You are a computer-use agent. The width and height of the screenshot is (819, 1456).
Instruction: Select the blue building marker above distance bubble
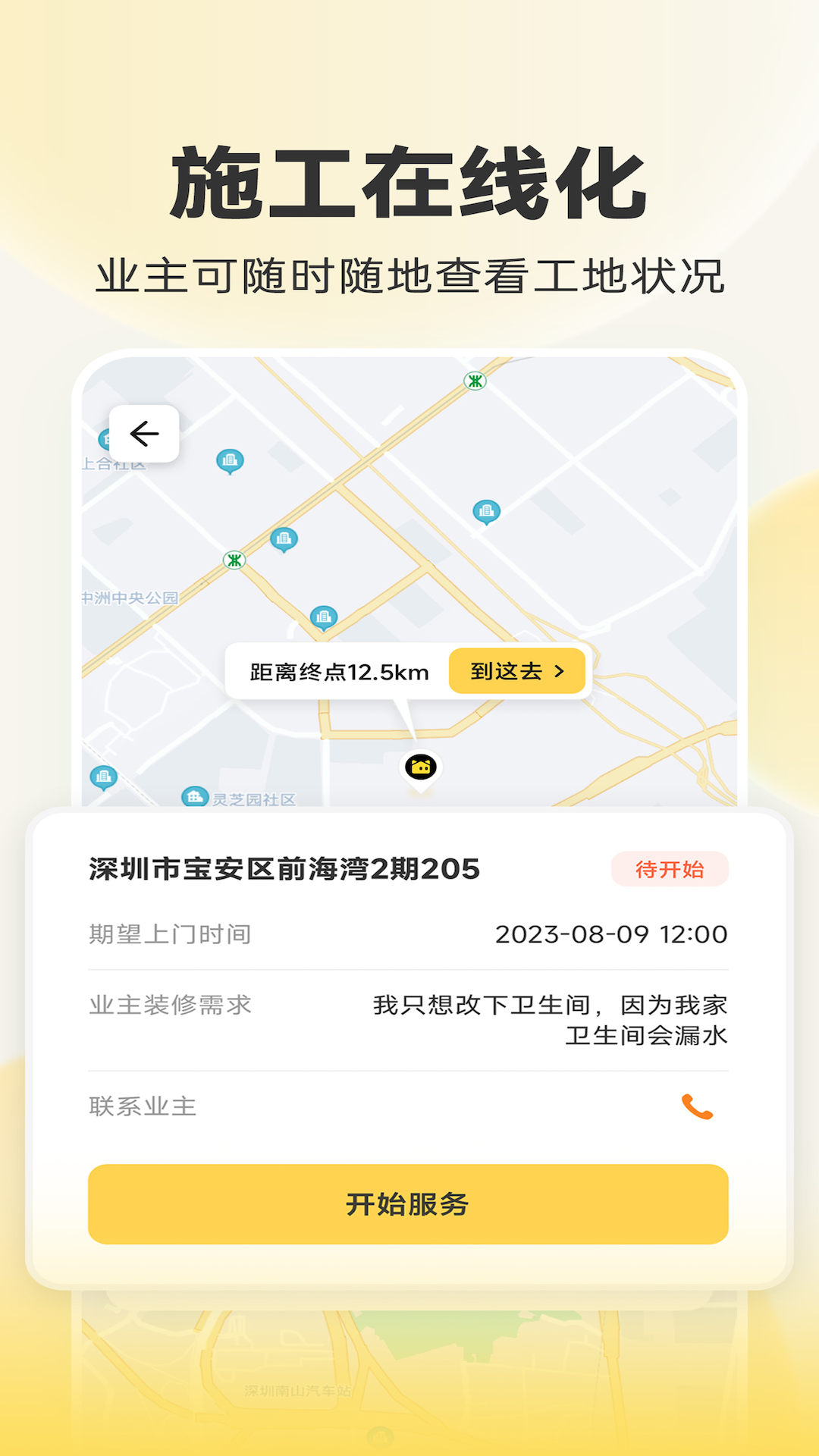(x=323, y=616)
